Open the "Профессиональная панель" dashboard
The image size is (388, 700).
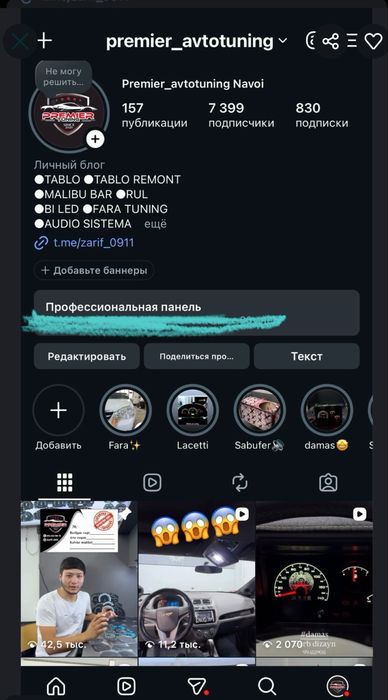[x=197, y=312]
